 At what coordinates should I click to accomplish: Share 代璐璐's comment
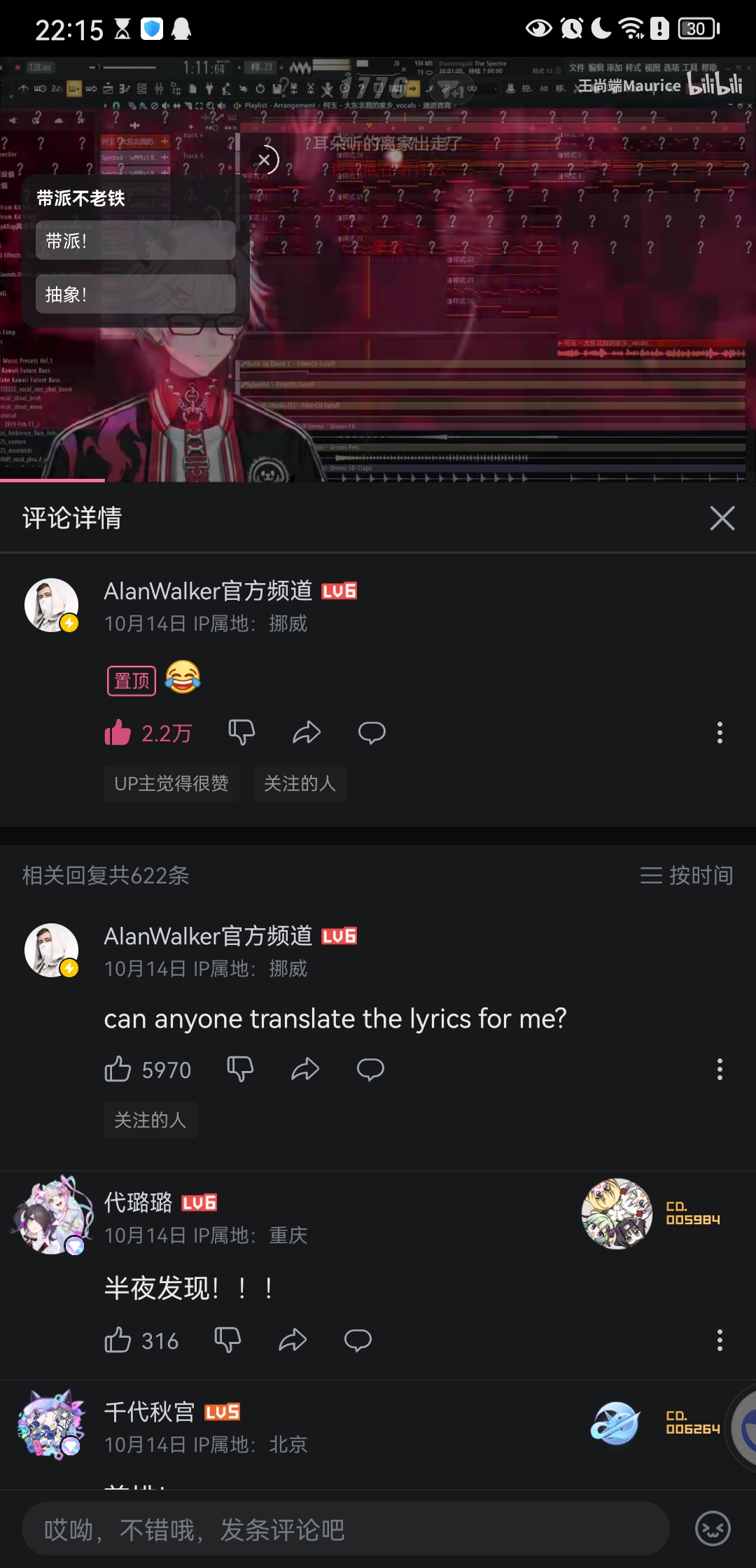click(x=292, y=1340)
